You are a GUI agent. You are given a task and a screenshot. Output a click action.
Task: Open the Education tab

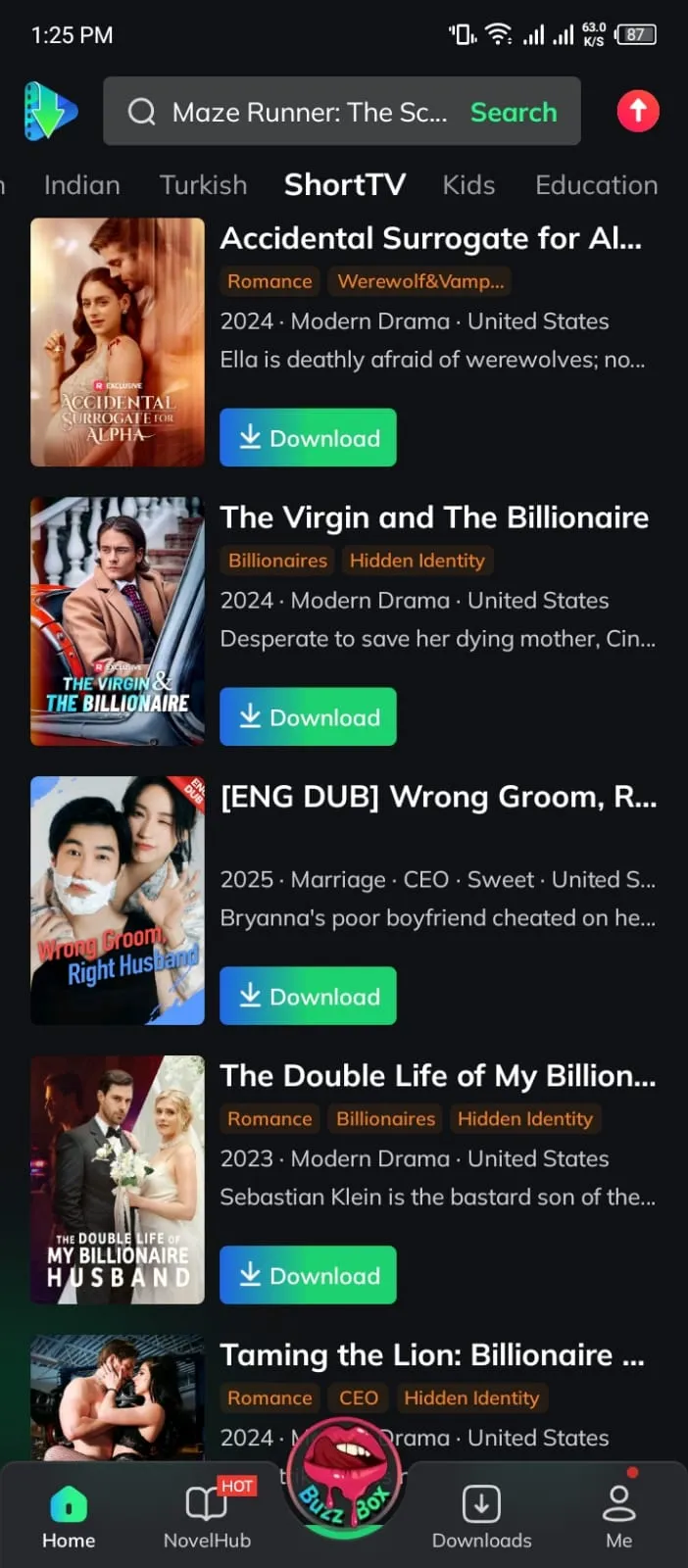pyautogui.click(x=596, y=185)
